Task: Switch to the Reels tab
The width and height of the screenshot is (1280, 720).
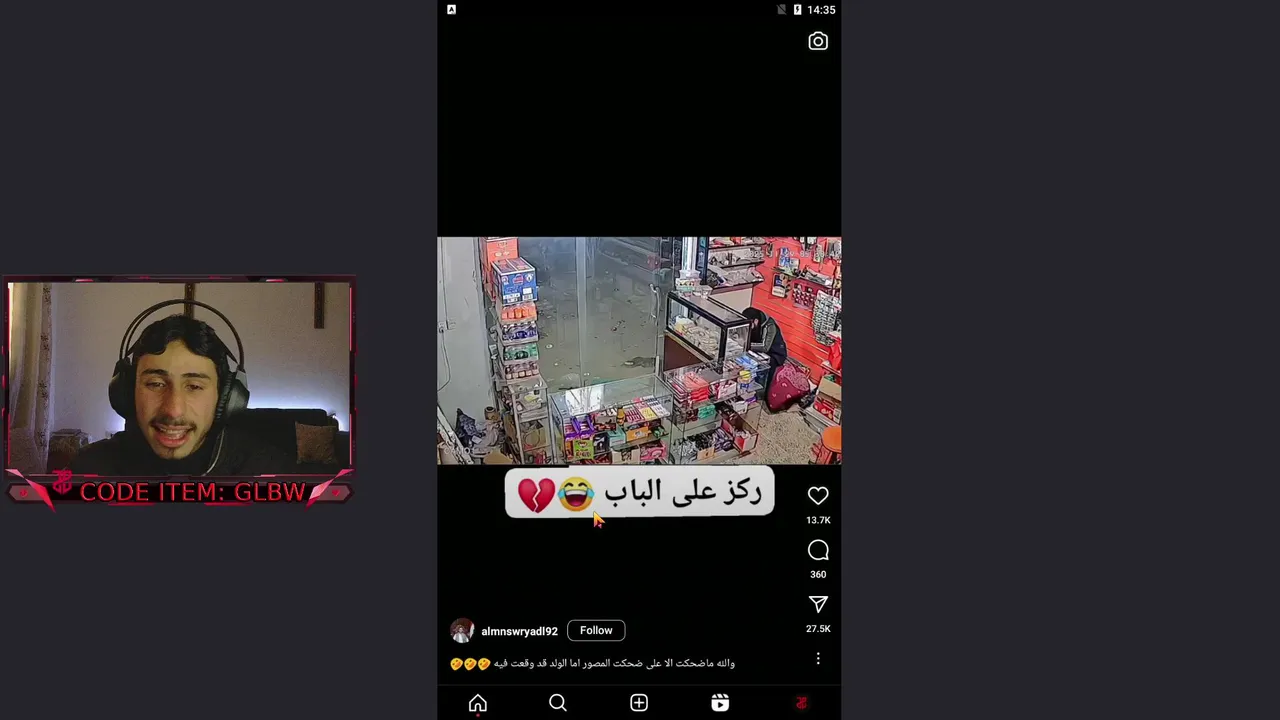Action: (720, 703)
